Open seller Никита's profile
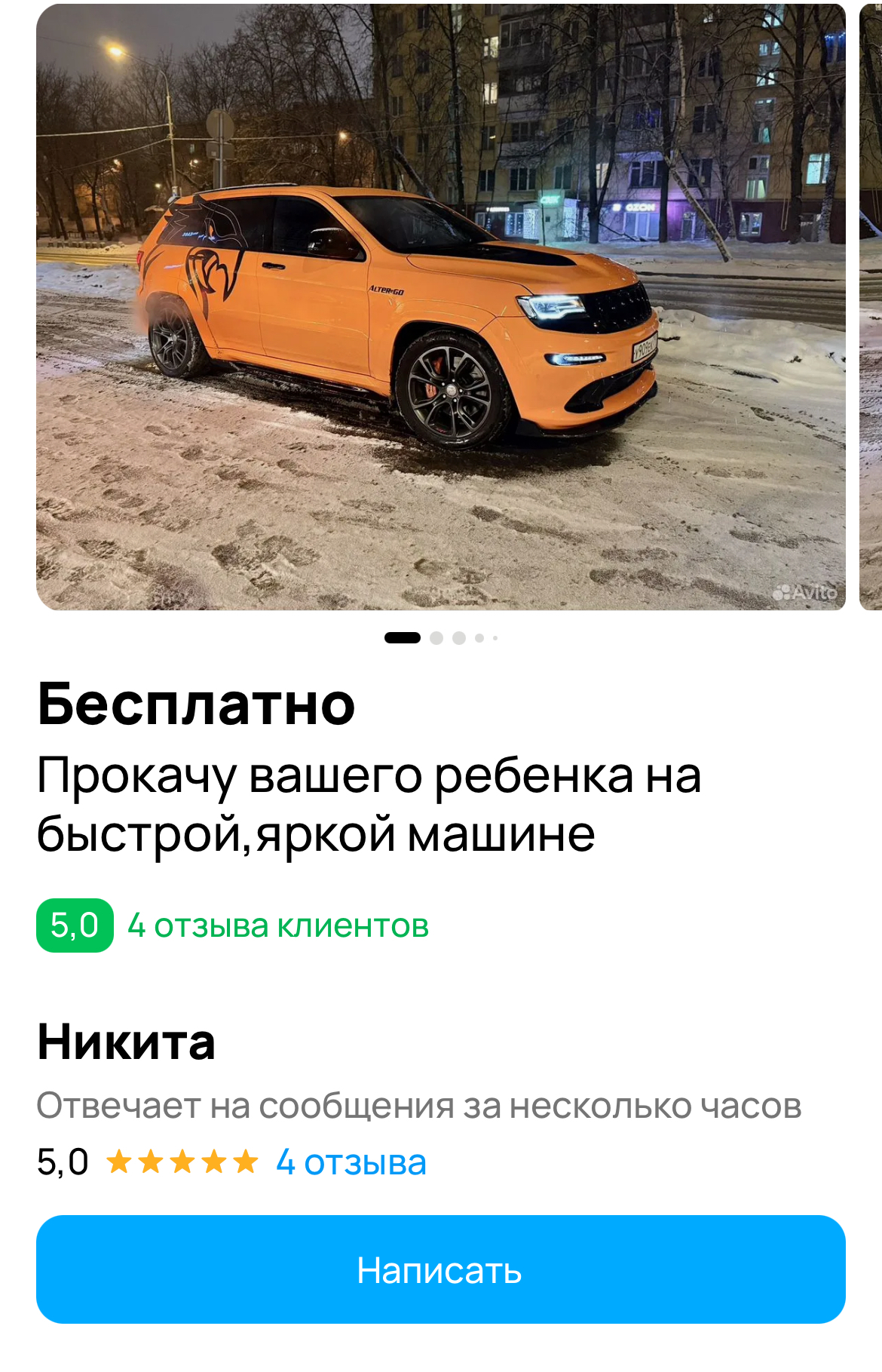 127,1042
